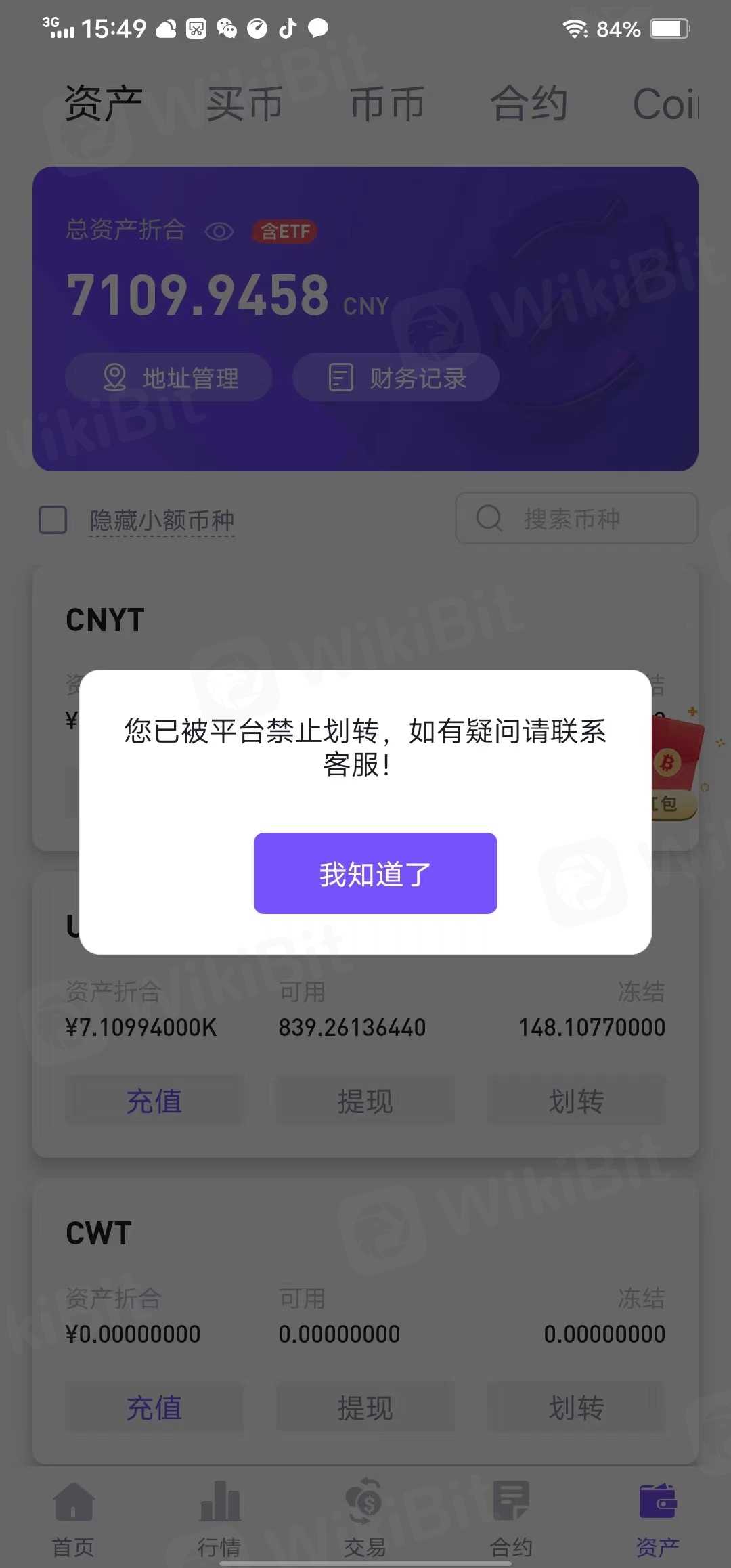Tap 提现 under the 839.26136440 balance
Screen dimensions: 731x1568
(365, 1101)
